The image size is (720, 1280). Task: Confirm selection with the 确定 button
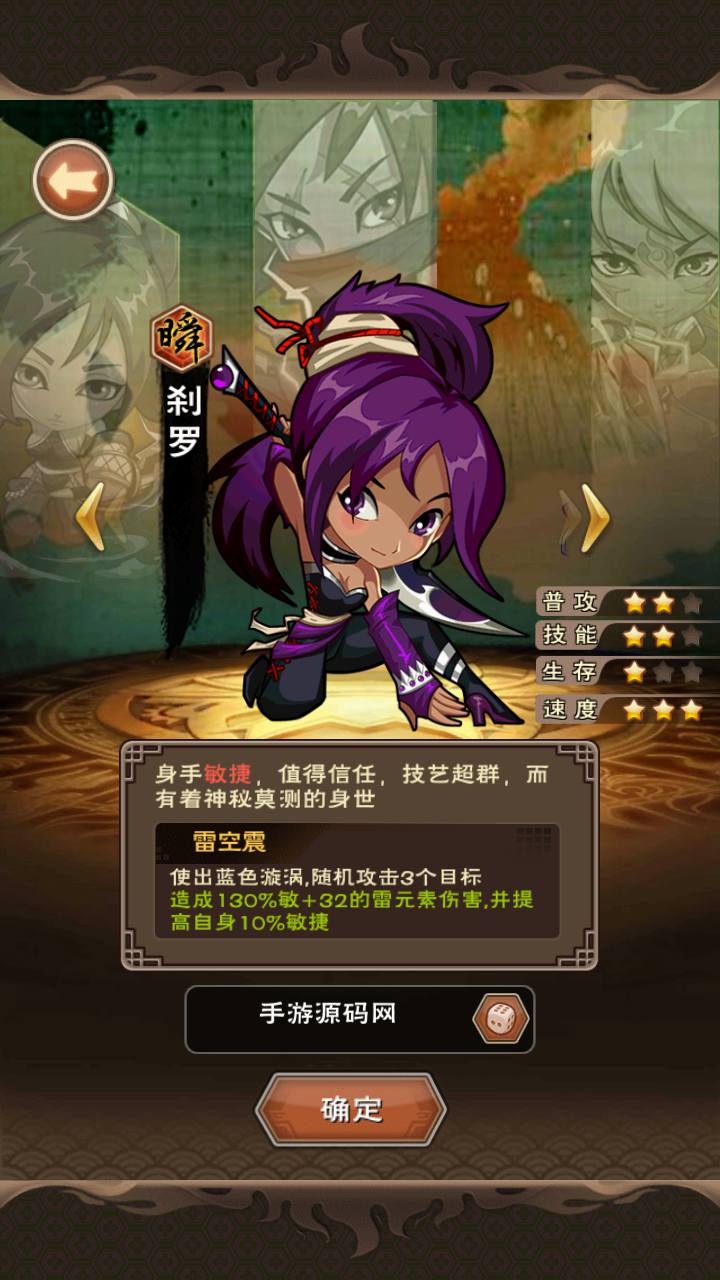pyautogui.click(x=351, y=1109)
